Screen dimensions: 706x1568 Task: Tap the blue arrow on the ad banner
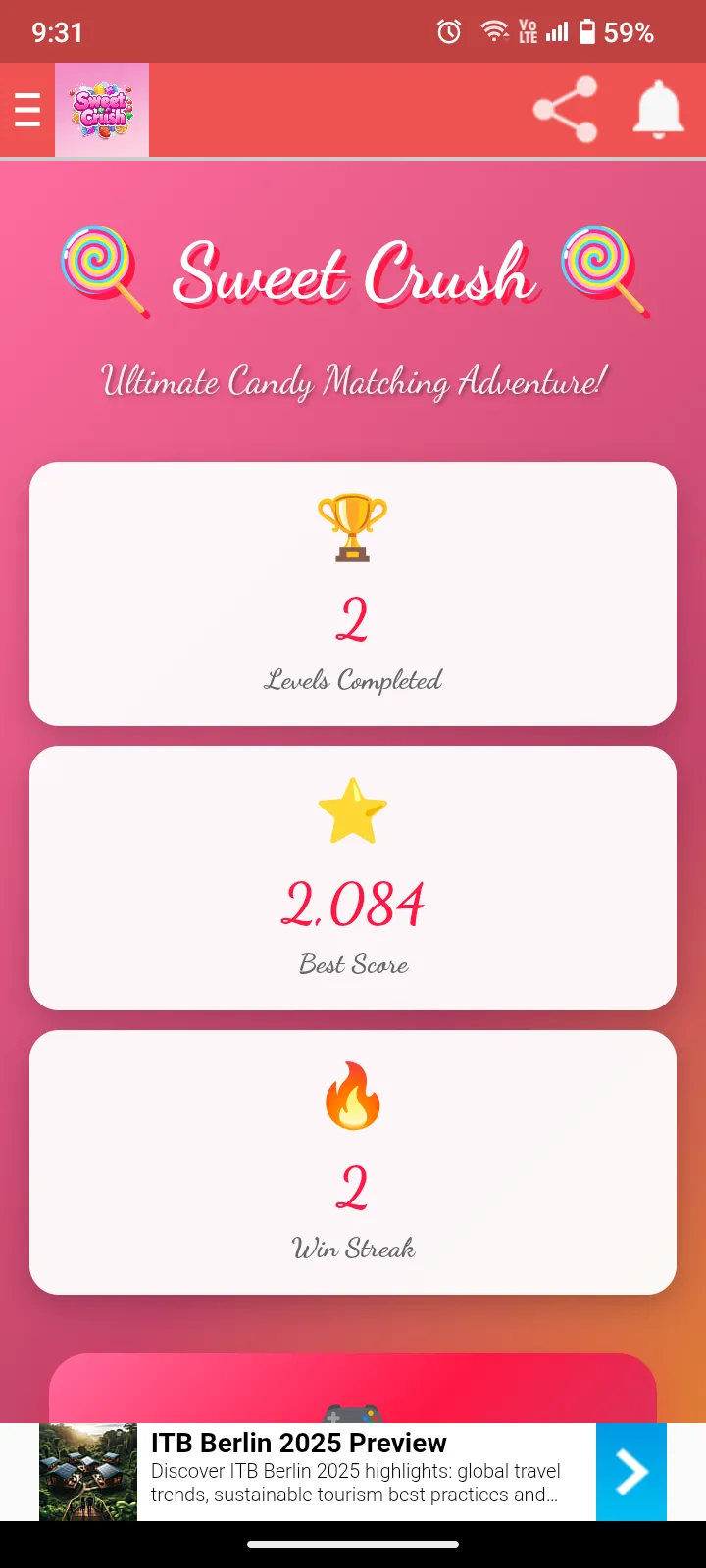(x=631, y=1472)
